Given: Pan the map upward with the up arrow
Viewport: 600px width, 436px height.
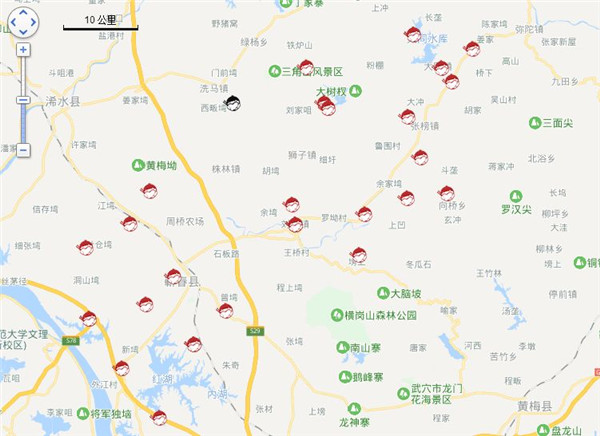Looking at the screenshot, I should point(23,11).
